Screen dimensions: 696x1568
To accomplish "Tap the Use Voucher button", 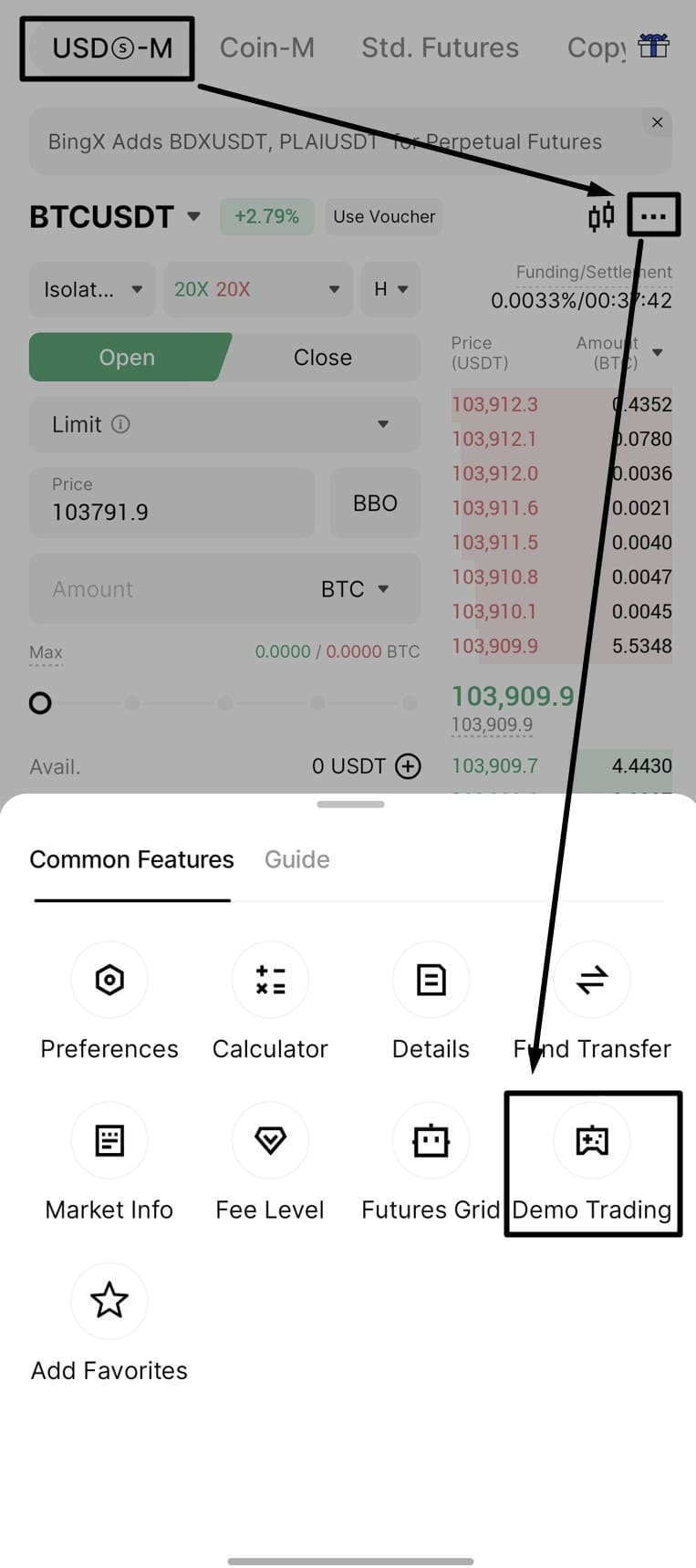I will (x=384, y=217).
